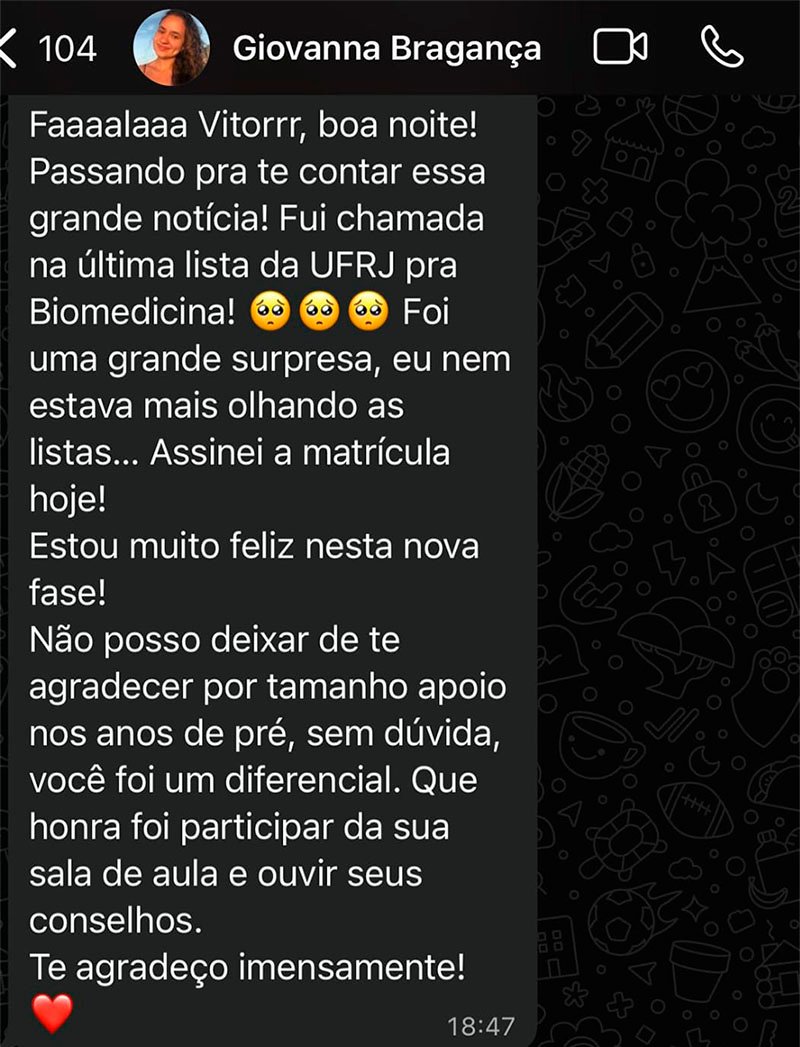Start a video call with Giovanna
The height and width of the screenshot is (1047, 800).
click(x=620, y=47)
